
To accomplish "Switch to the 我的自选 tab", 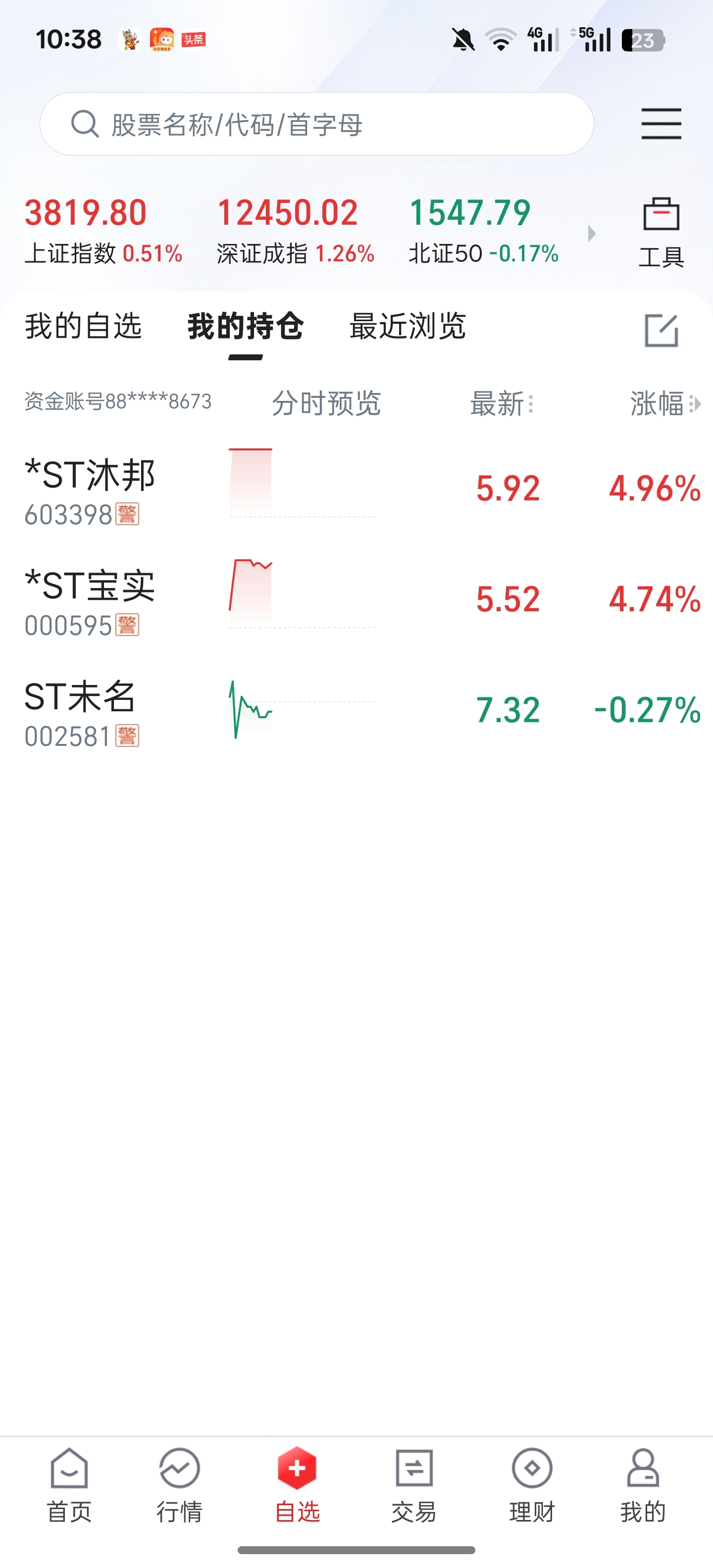I will (x=83, y=326).
